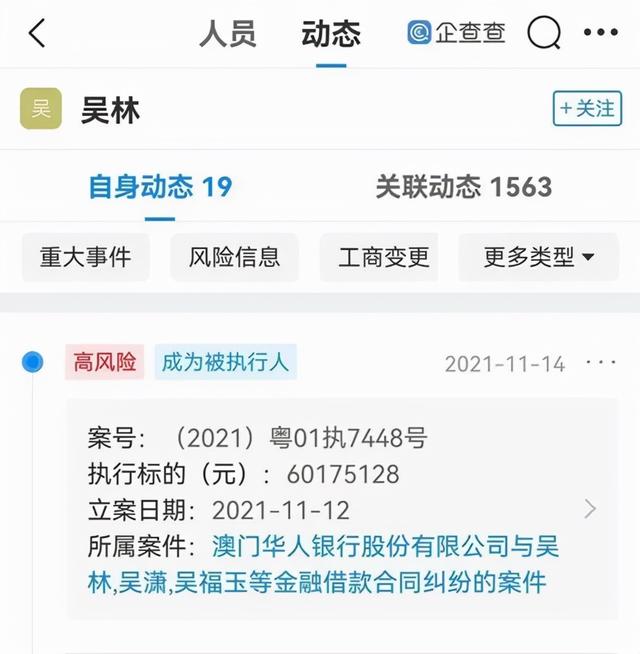The width and height of the screenshot is (640, 654).
Task: Expand the 更多类型 dropdown
Action: click(539, 257)
